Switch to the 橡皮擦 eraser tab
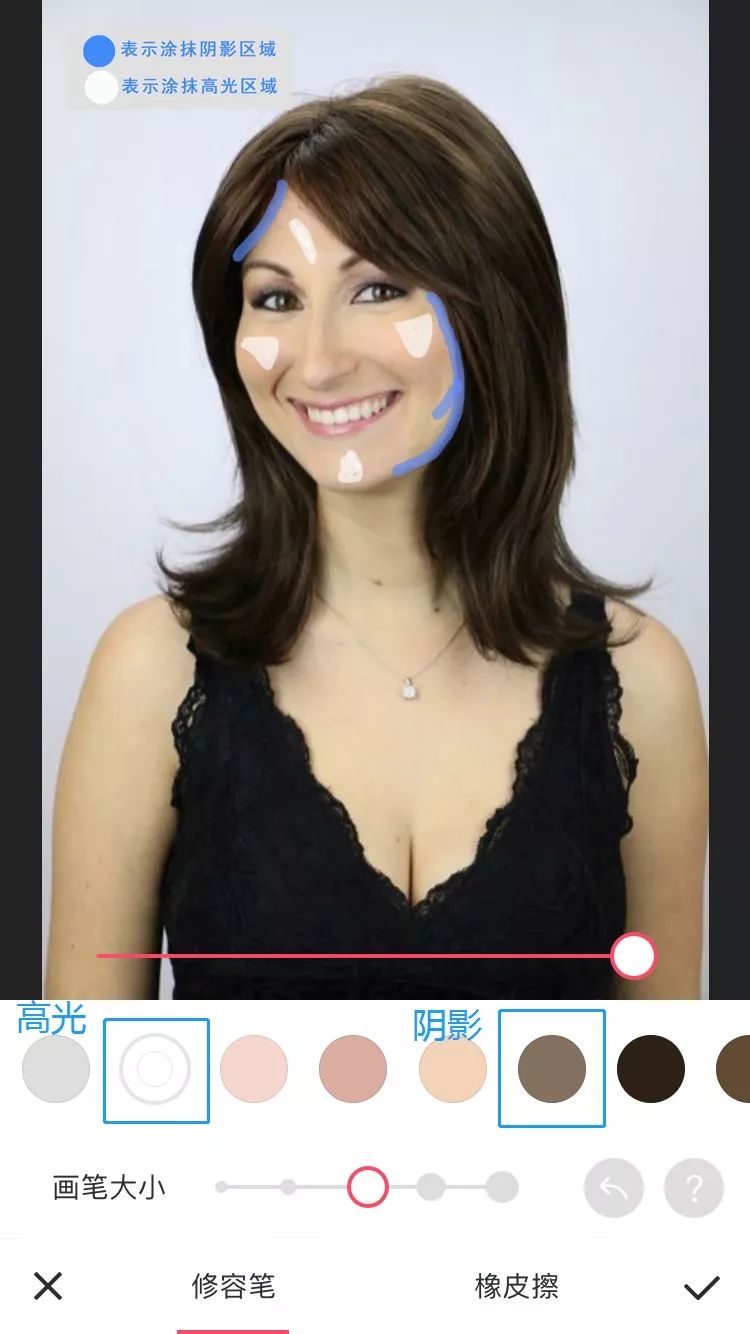The width and height of the screenshot is (750, 1334). click(x=516, y=1286)
